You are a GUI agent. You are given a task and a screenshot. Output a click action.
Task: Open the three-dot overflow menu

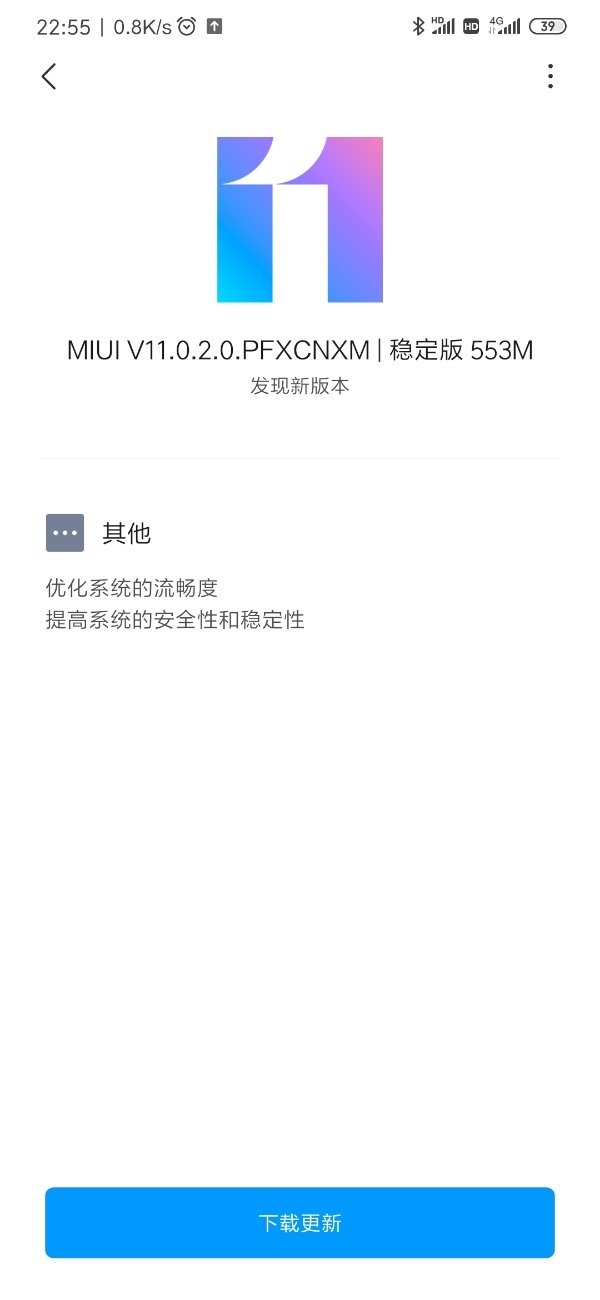coord(550,77)
